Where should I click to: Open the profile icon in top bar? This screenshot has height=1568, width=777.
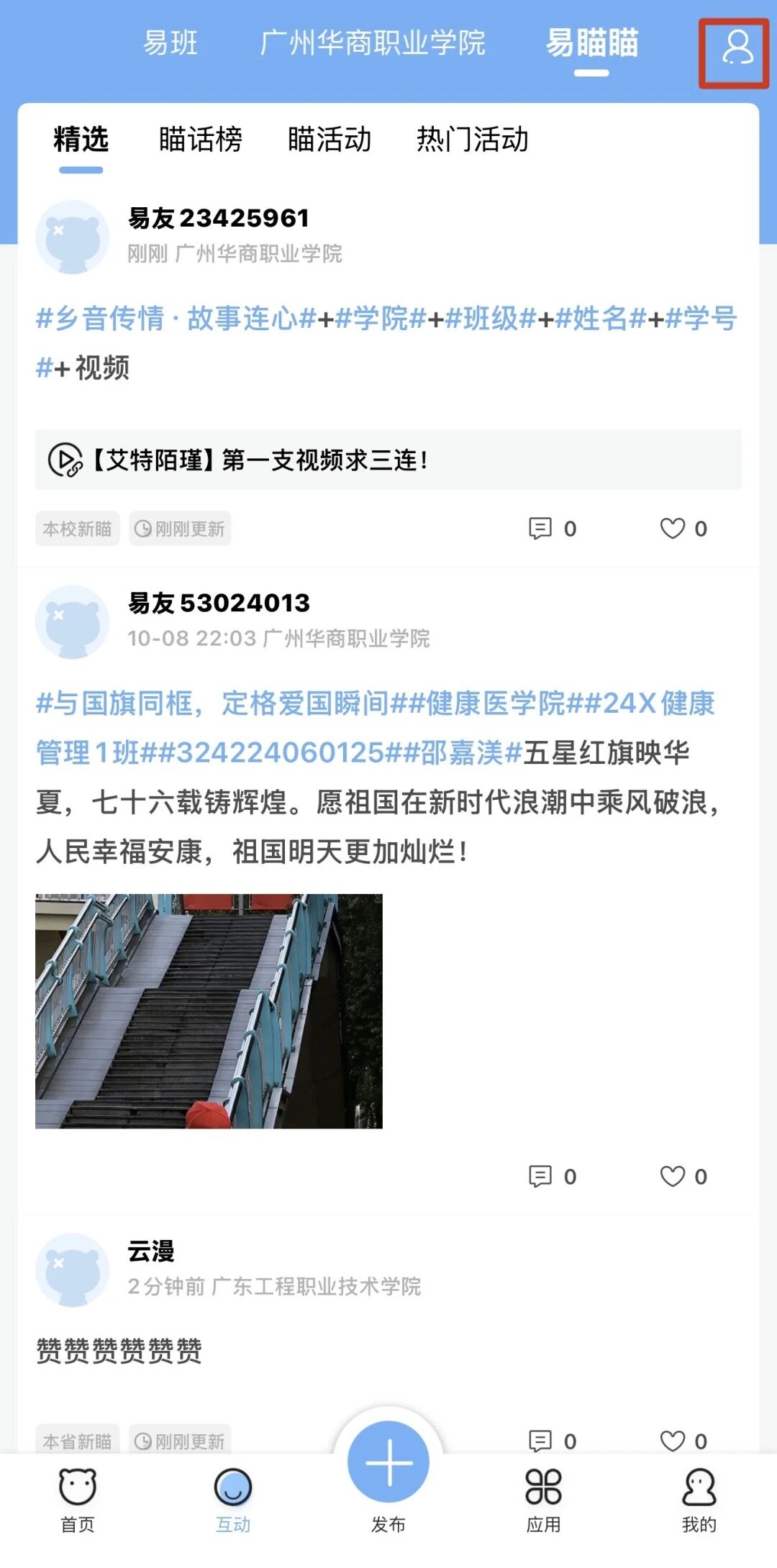click(x=736, y=51)
